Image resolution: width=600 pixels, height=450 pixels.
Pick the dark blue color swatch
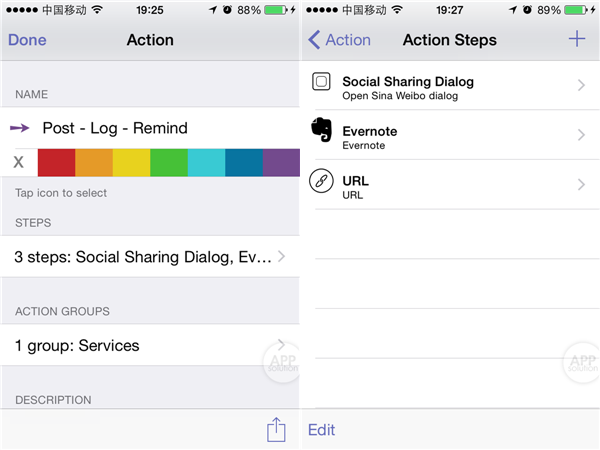coord(244,162)
